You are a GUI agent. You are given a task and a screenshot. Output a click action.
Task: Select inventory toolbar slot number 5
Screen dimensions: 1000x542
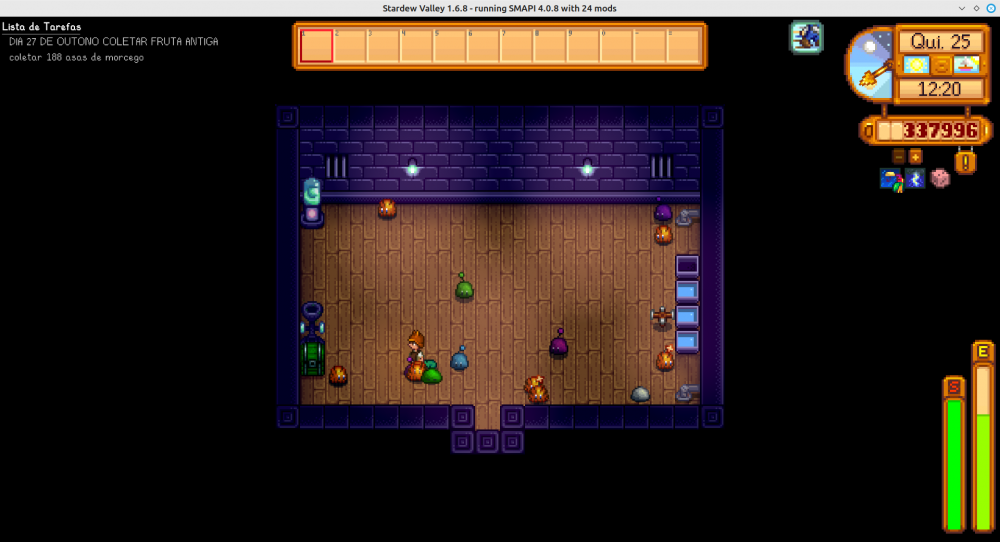click(x=450, y=46)
